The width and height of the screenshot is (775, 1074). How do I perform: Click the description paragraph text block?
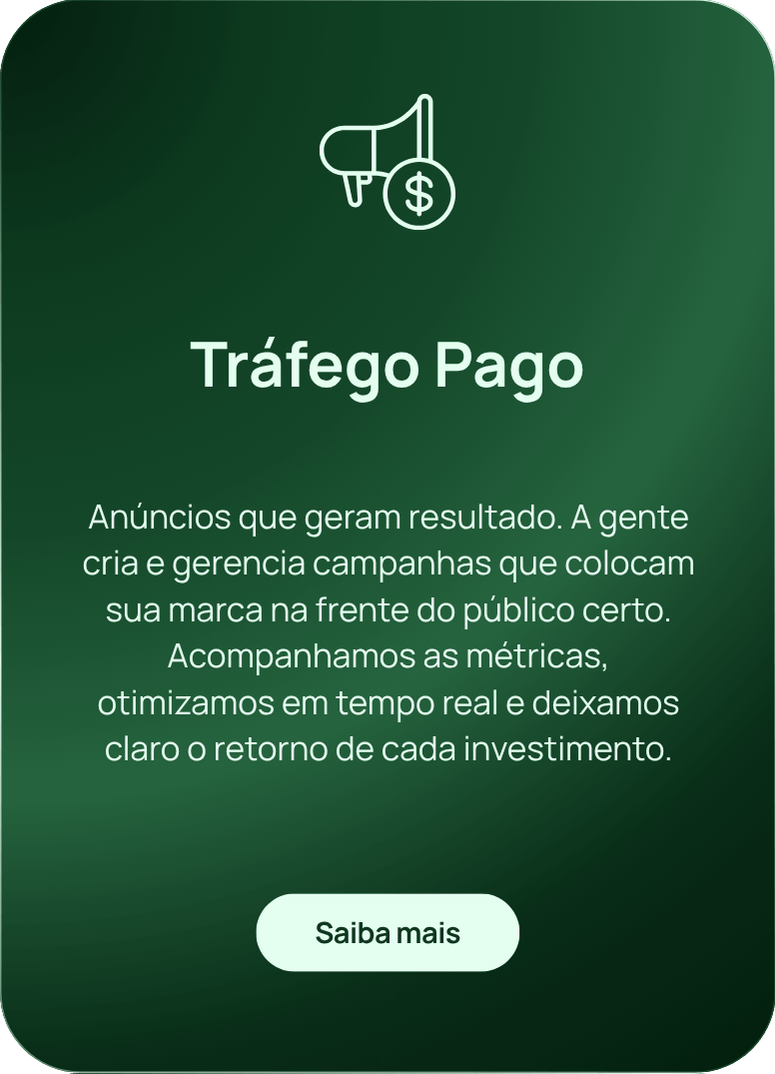pyautogui.click(x=387, y=630)
